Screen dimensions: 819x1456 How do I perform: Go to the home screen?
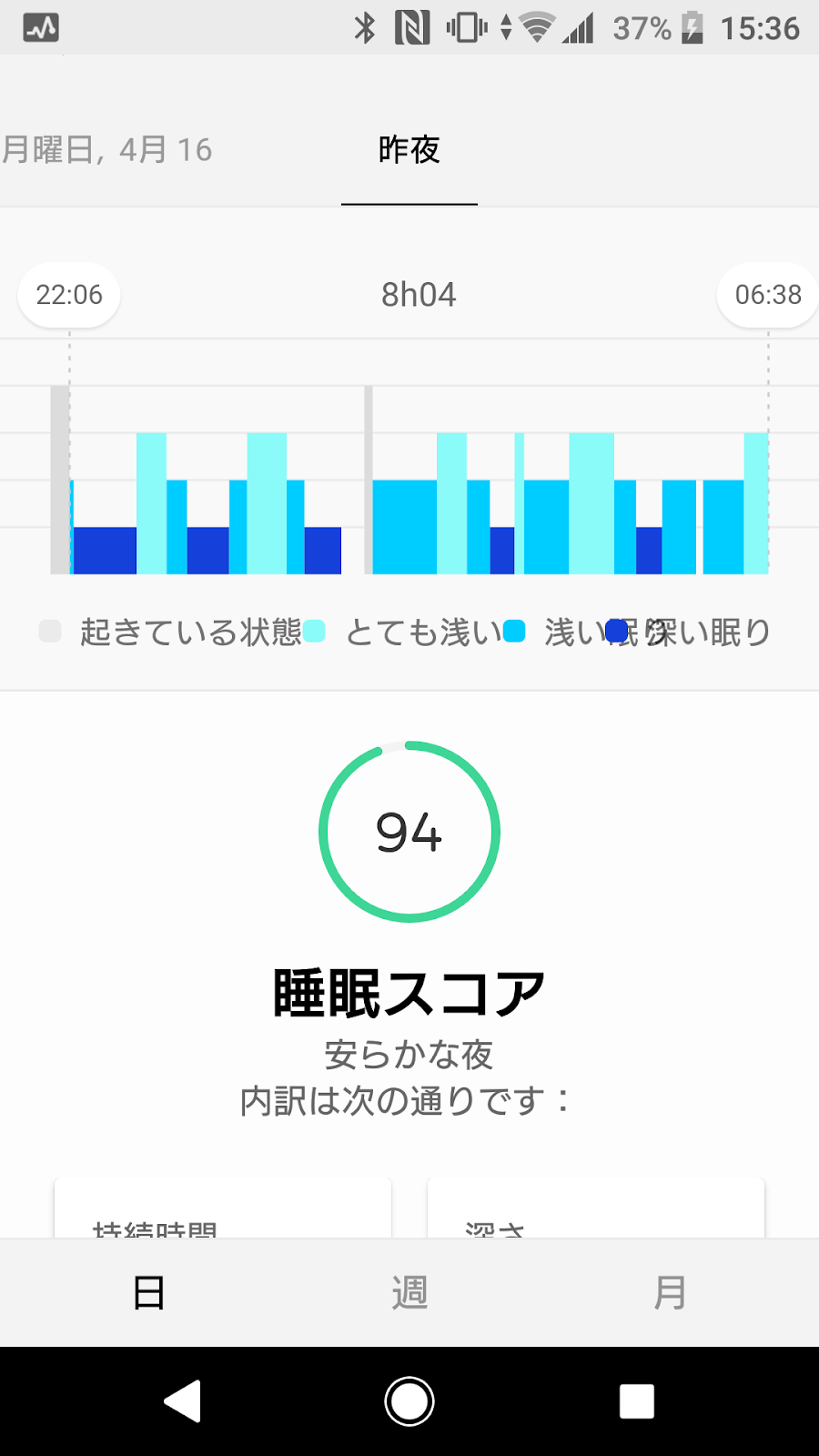409,1401
